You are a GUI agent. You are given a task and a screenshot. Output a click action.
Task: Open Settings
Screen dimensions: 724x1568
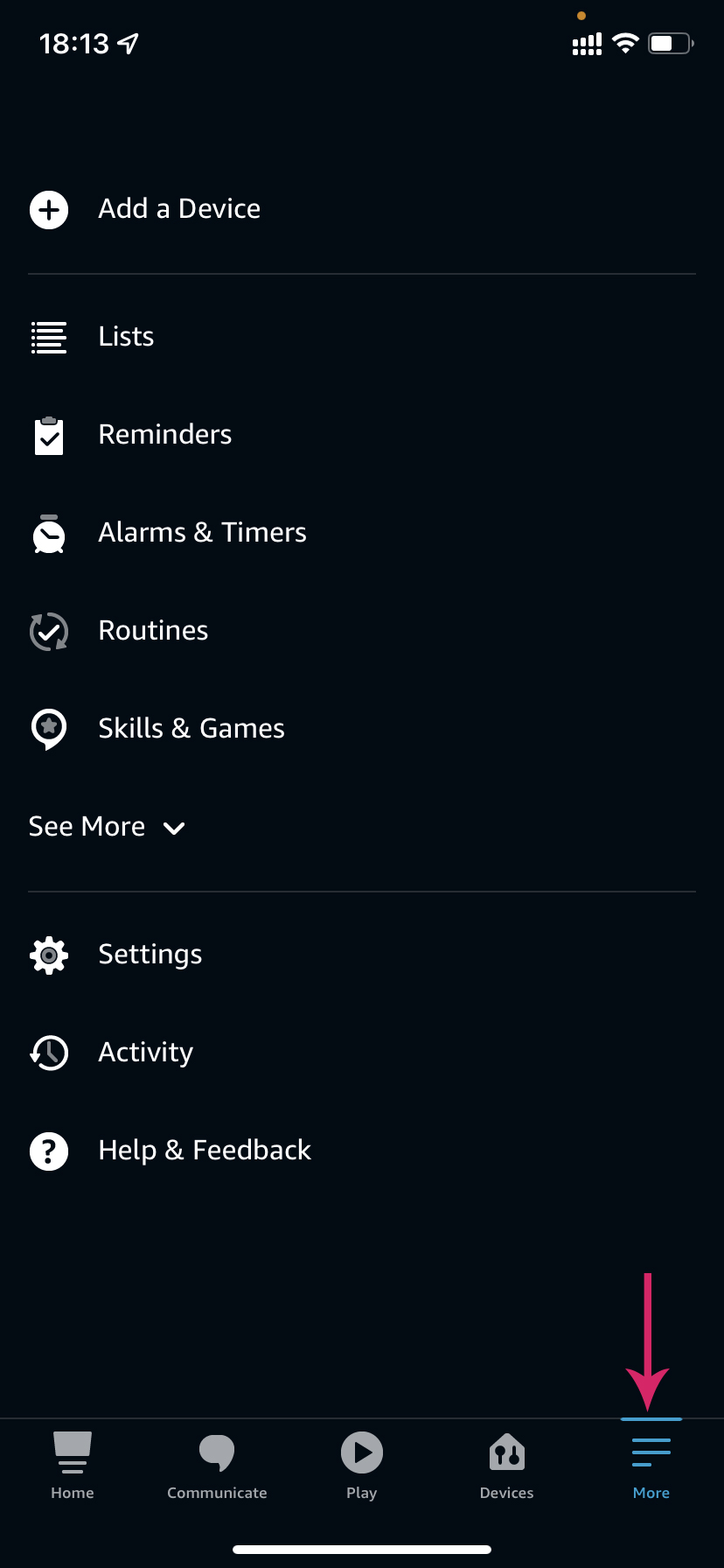150,955
